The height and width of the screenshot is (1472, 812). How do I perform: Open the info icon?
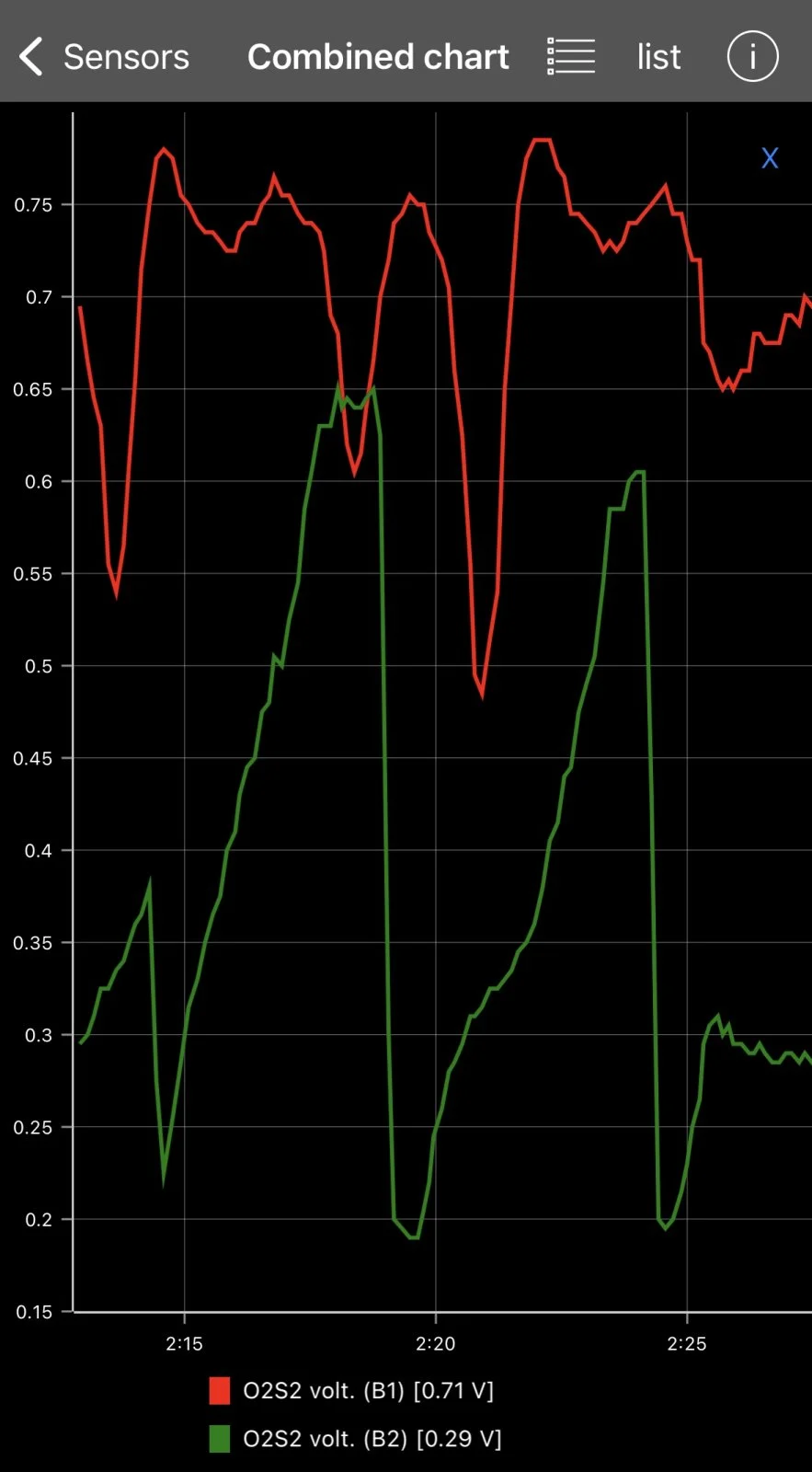(x=752, y=57)
